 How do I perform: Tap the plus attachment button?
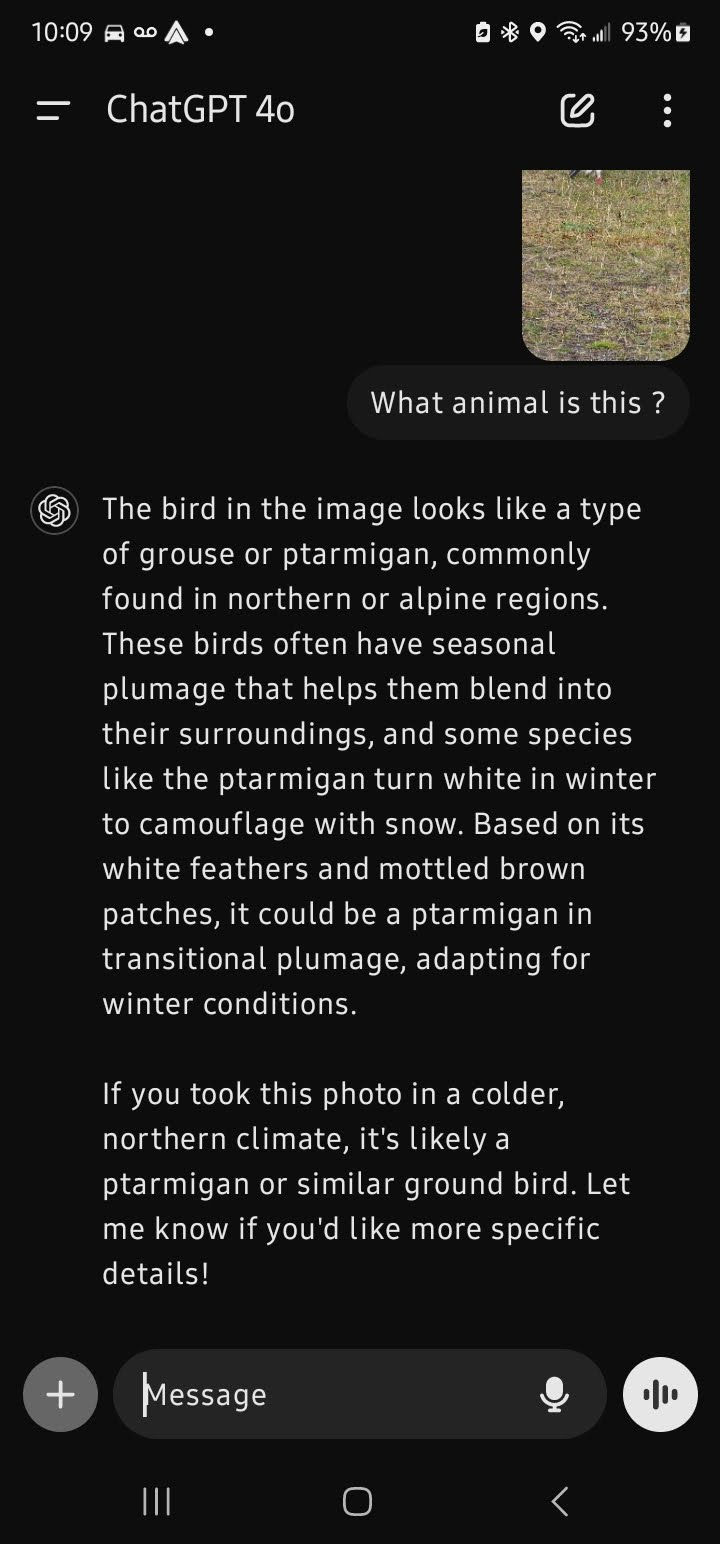[x=60, y=1394]
